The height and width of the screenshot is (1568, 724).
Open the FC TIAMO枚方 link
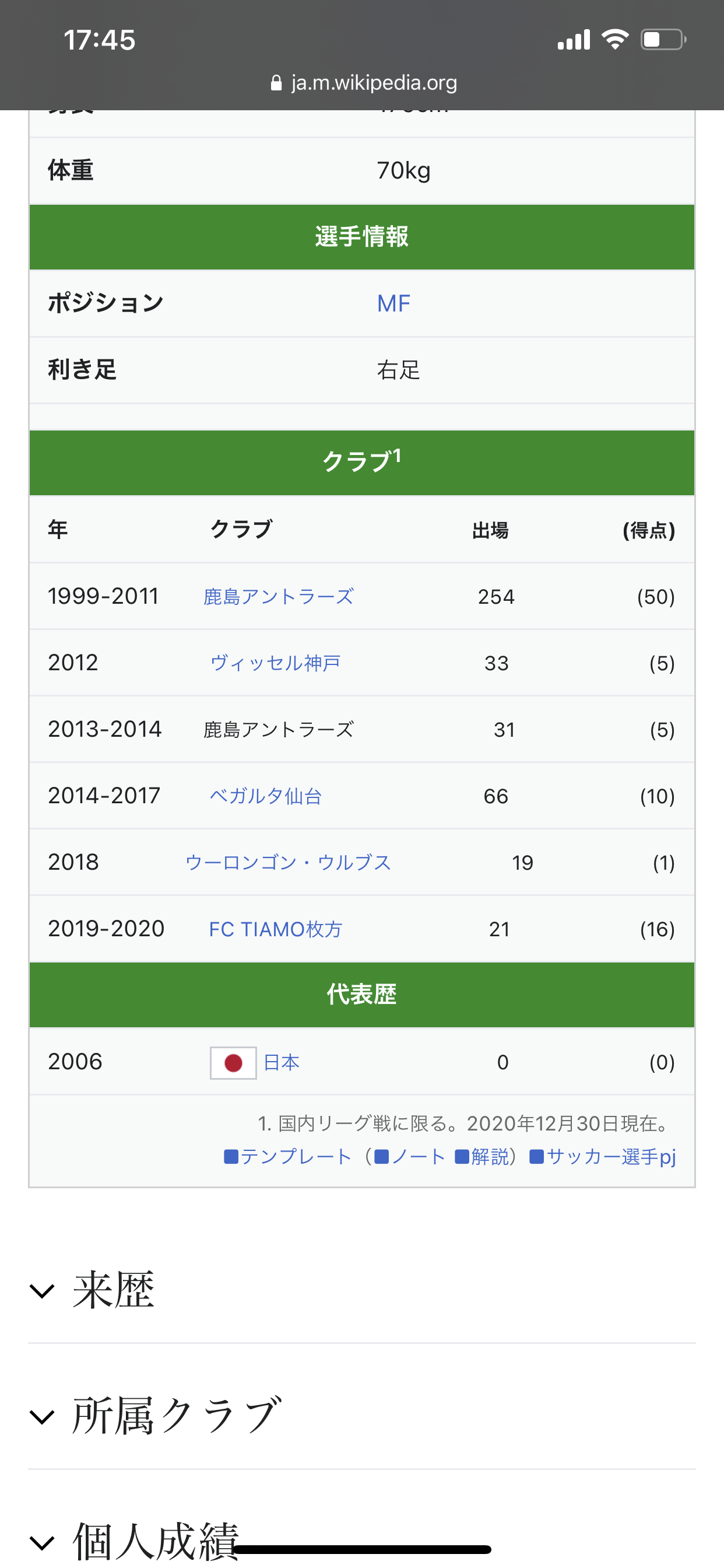[276, 929]
